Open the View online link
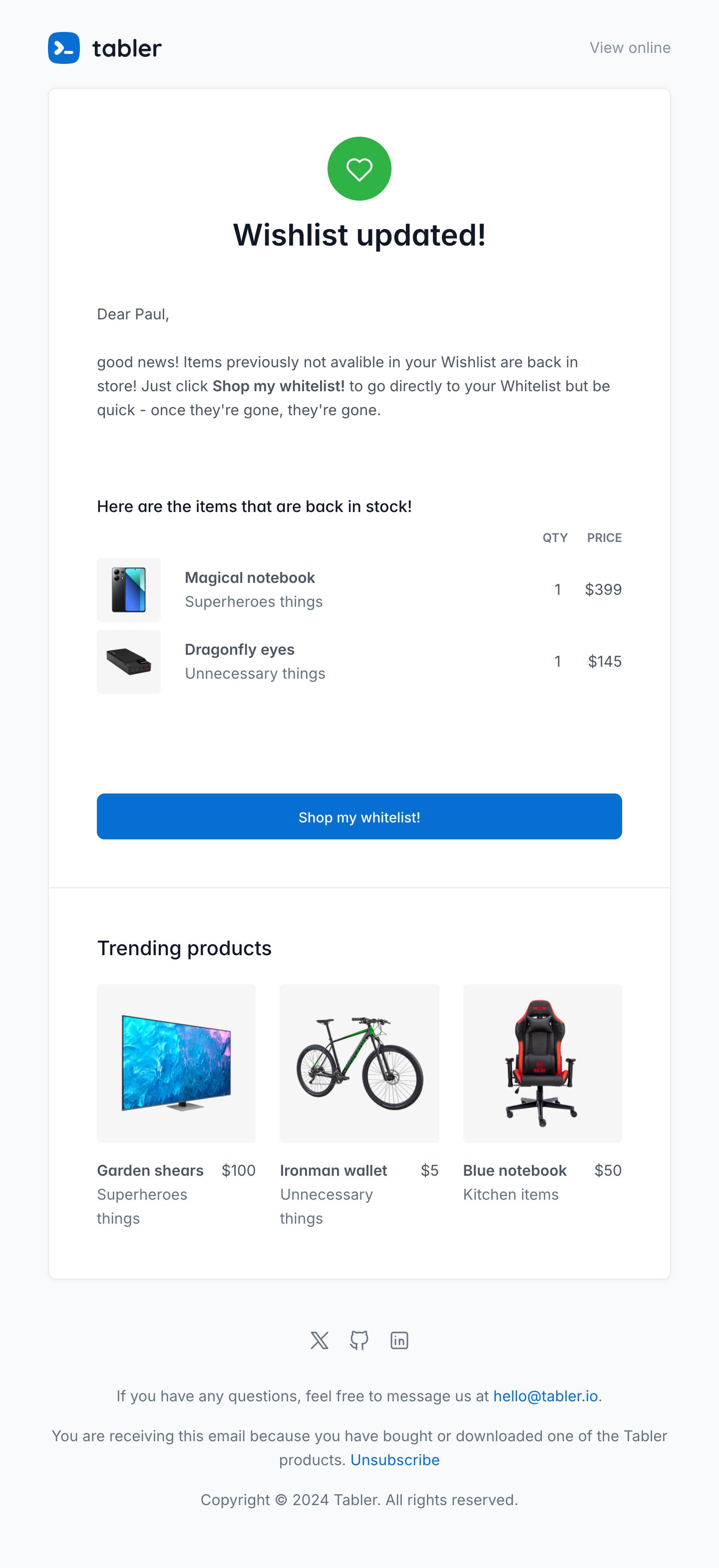The width and height of the screenshot is (719, 1568). click(x=630, y=47)
